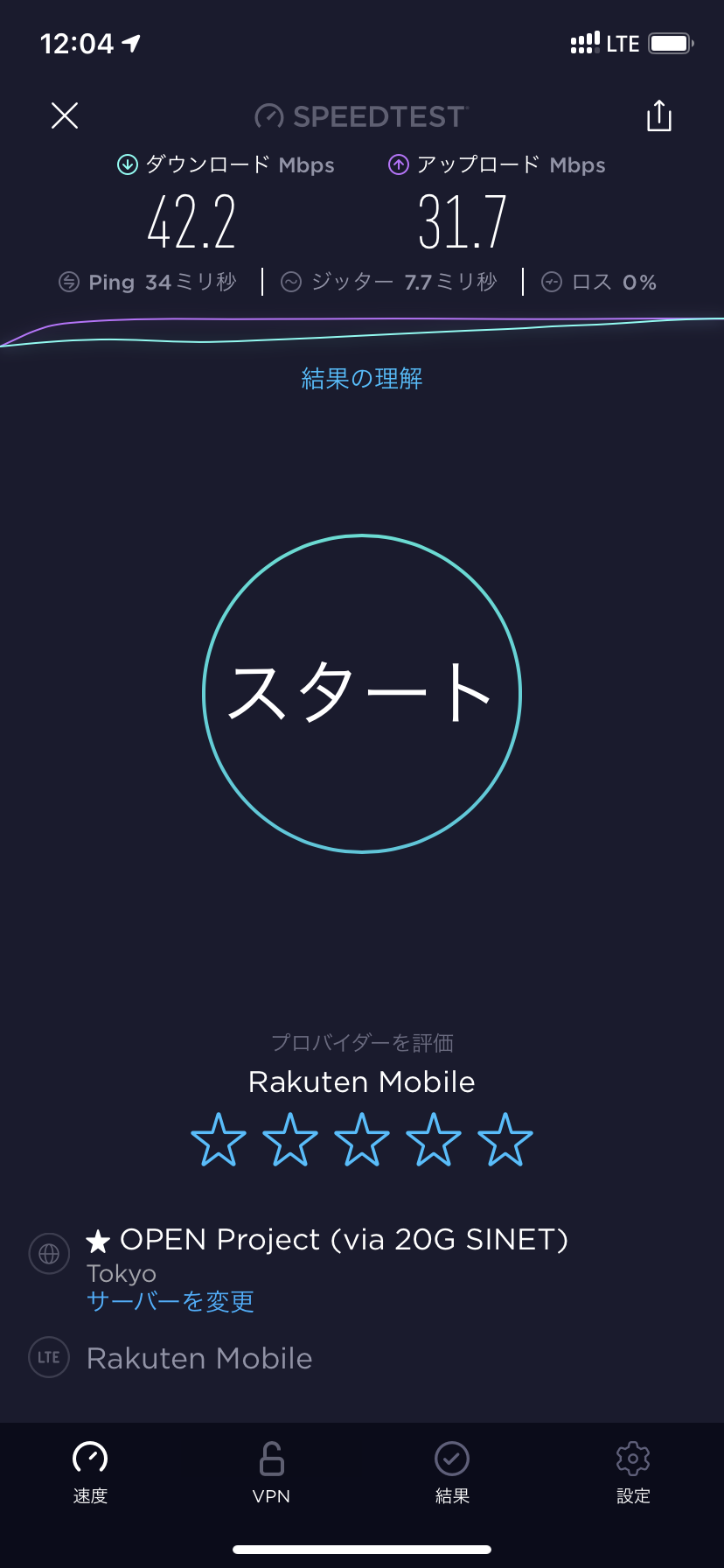This screenshot has height=1568, width=724.
Task: Rate Rakuten Mobile one star
Action: 219,1139
